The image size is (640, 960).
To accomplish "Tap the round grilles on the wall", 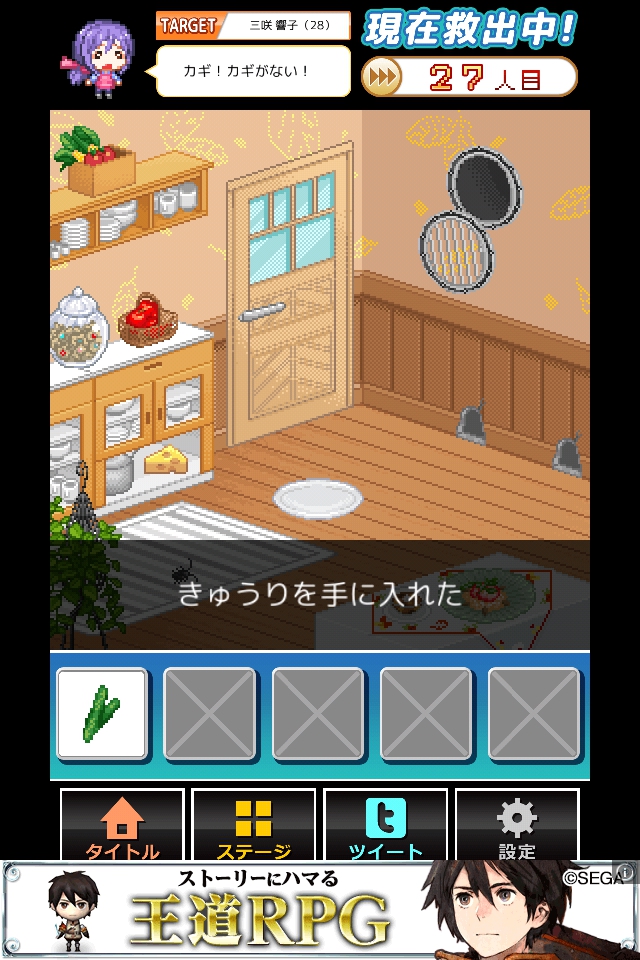I will pos(469,220).
